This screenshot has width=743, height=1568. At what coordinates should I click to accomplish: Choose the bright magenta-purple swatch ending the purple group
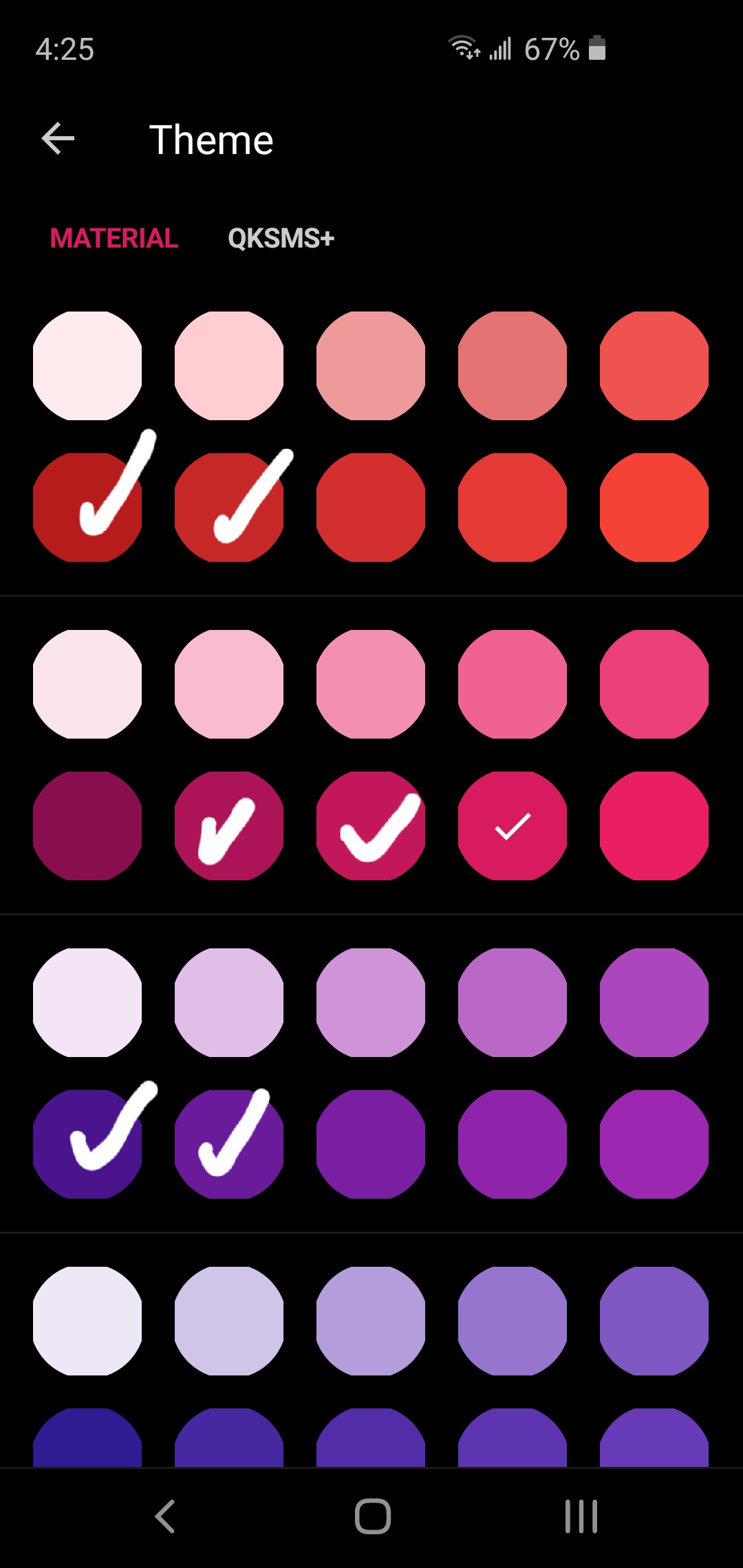(654, 1144)
